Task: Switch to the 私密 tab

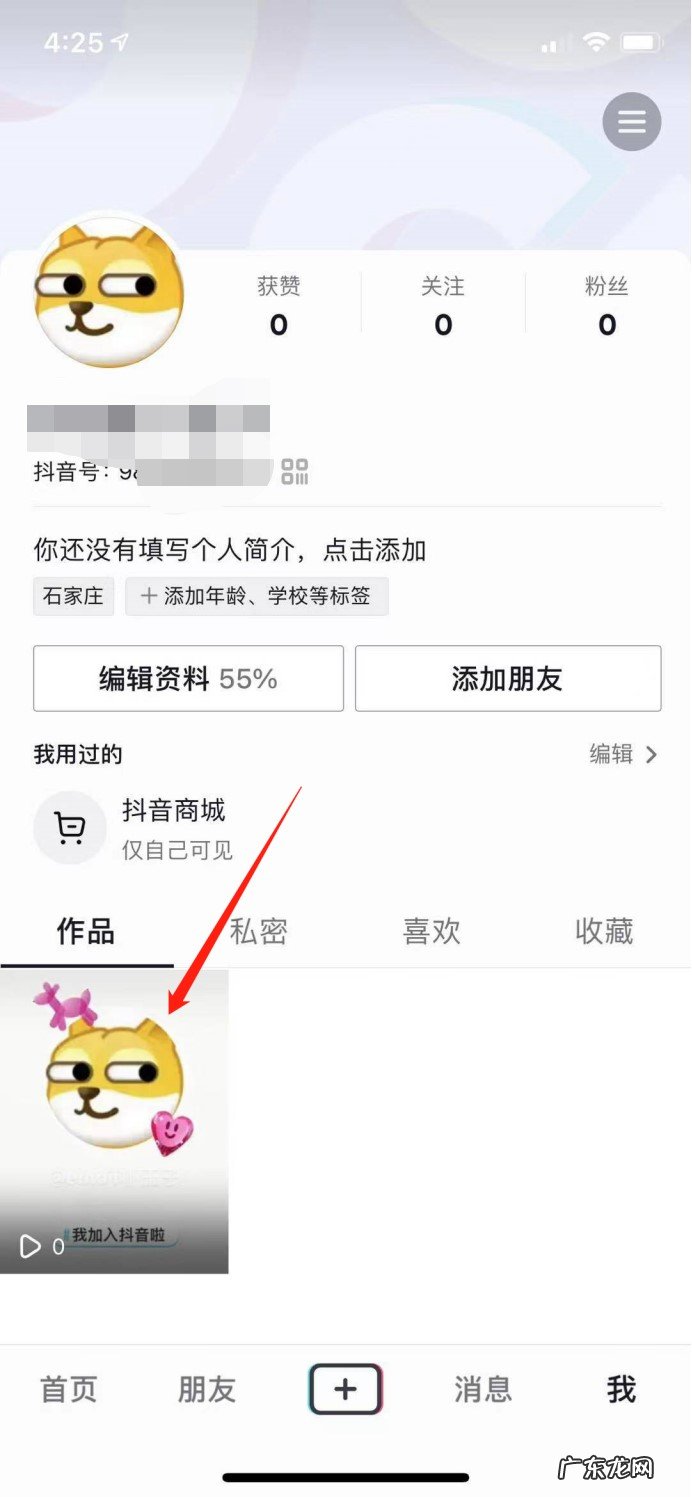Action: (x=259, y=931)
